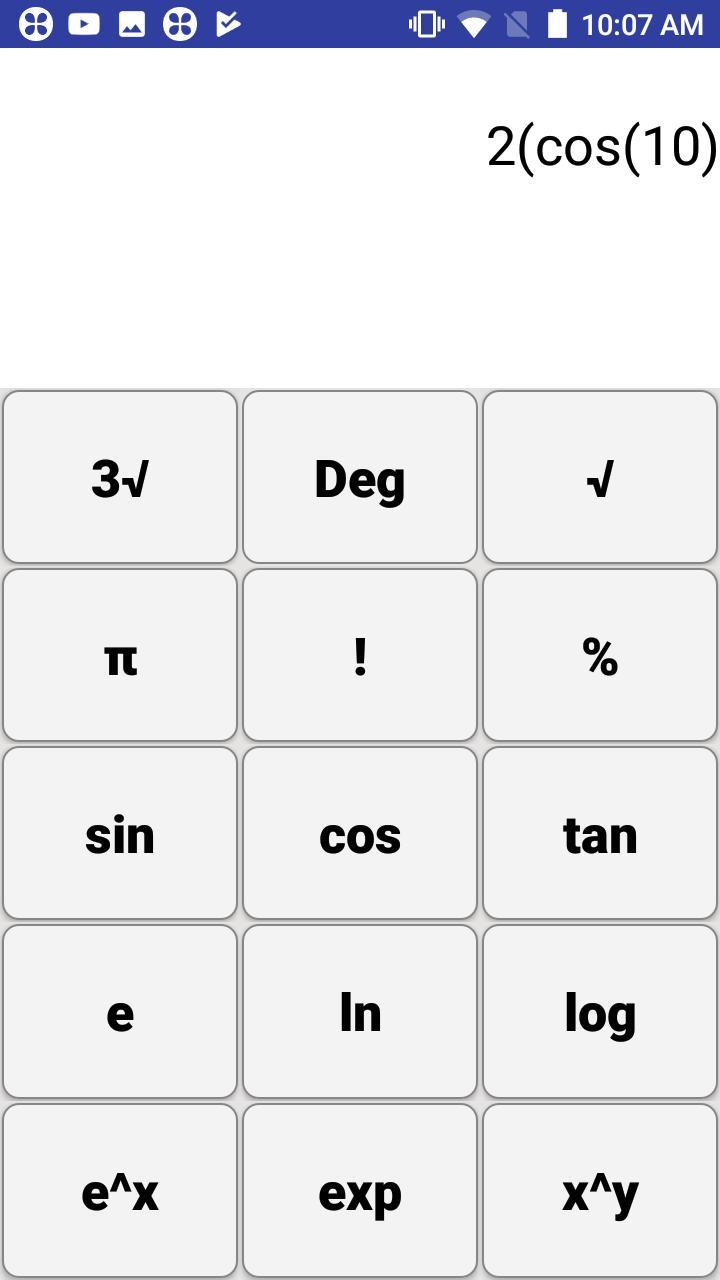Image resolution: width=720 pixels, height=1280 pixels.
Task: Apply the sin function
Action: point(119,833)
